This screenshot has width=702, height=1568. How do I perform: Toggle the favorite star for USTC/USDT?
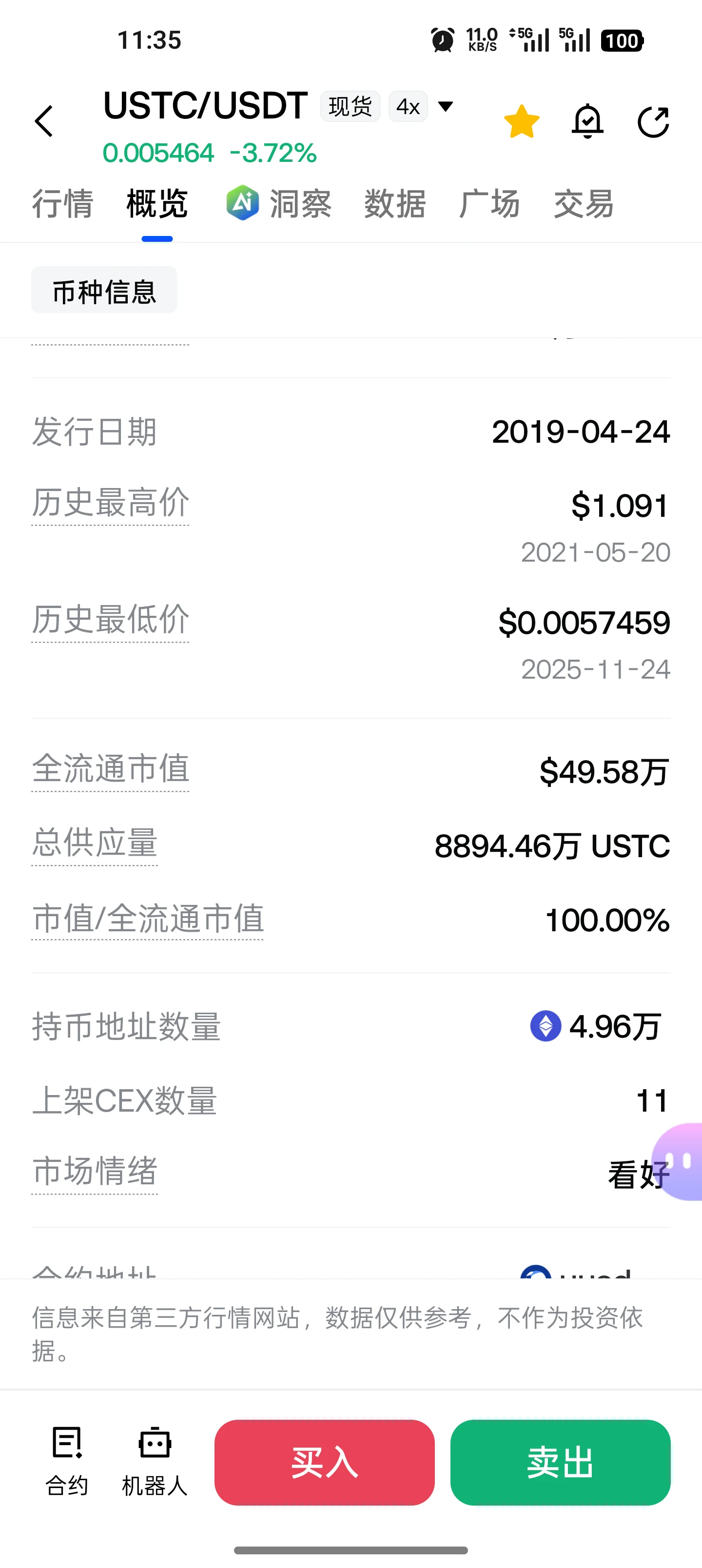coord(522,121)
